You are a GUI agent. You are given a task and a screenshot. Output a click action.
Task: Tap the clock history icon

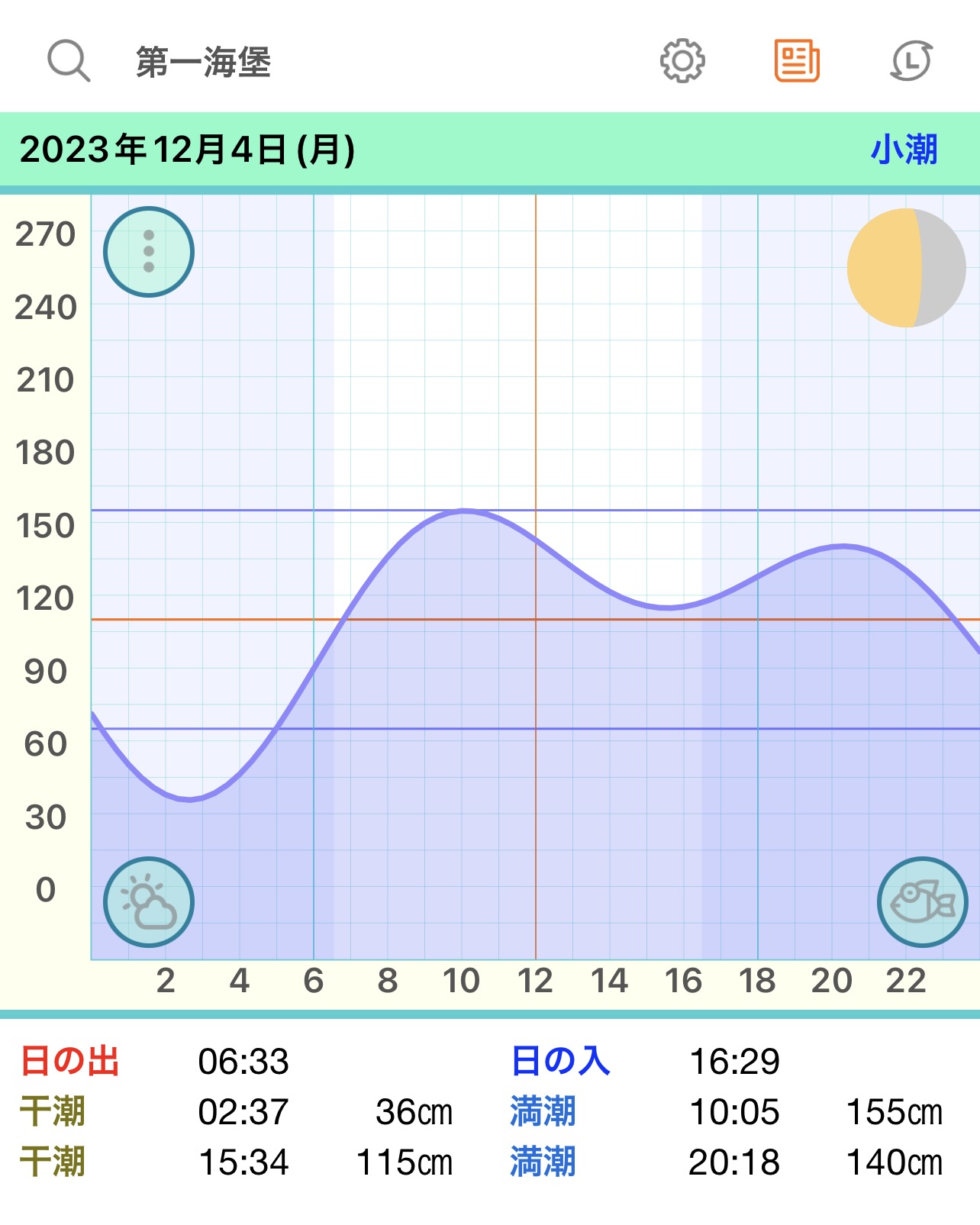coord(911,61)
